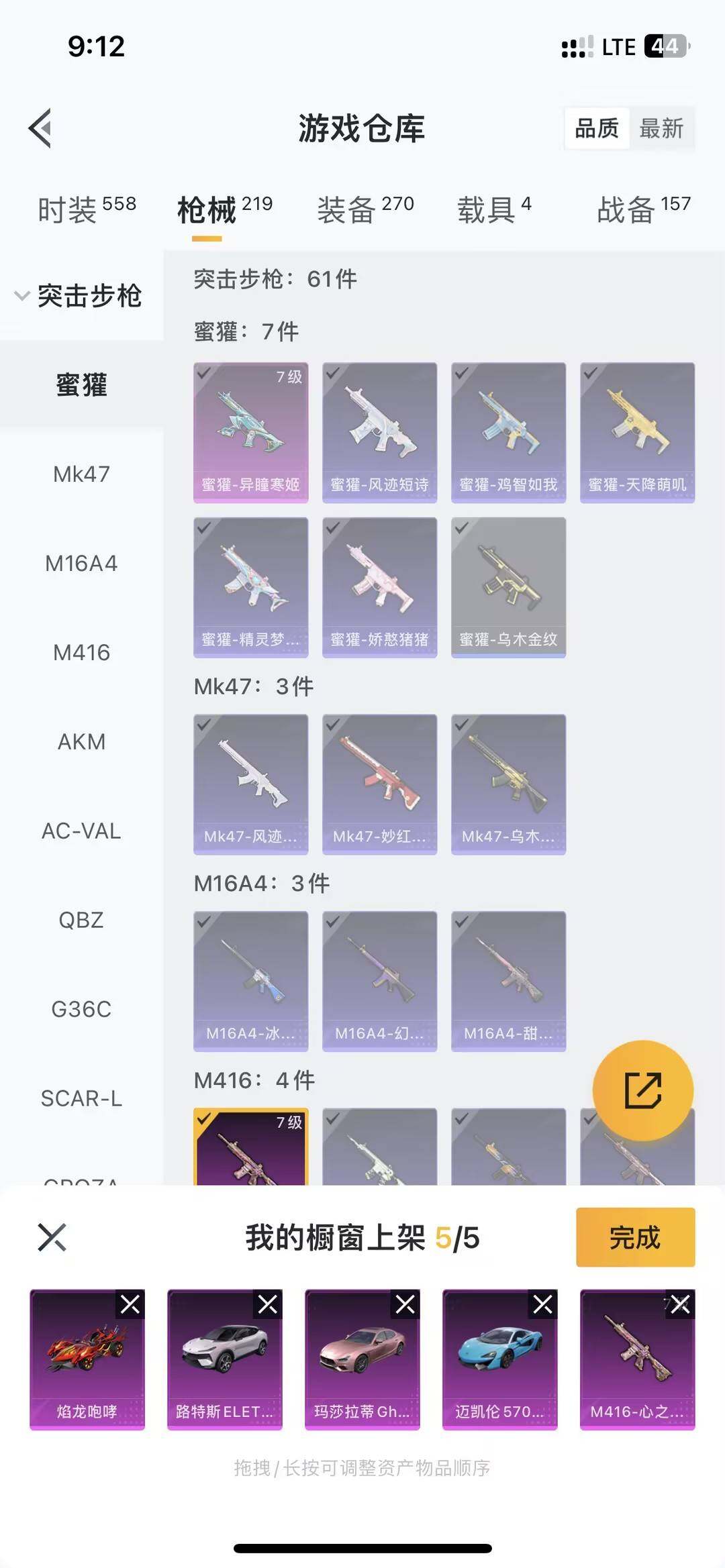Go back using the top-left arrow
725x1568 pixels.
(x=40, y=127)
